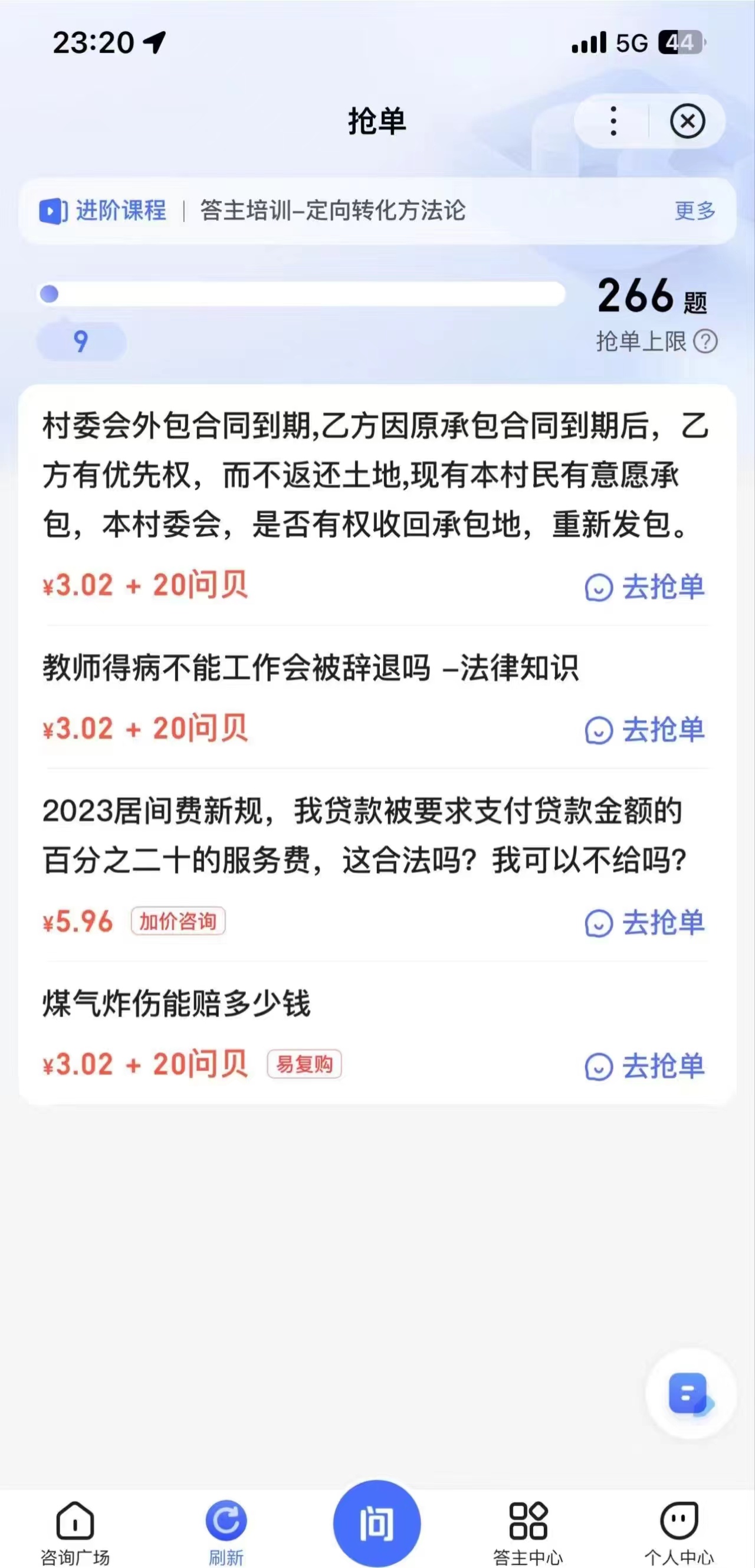755x1568 pixels.
Task: Tap the 抢单上限 help question mark
Action: [705, 342]
